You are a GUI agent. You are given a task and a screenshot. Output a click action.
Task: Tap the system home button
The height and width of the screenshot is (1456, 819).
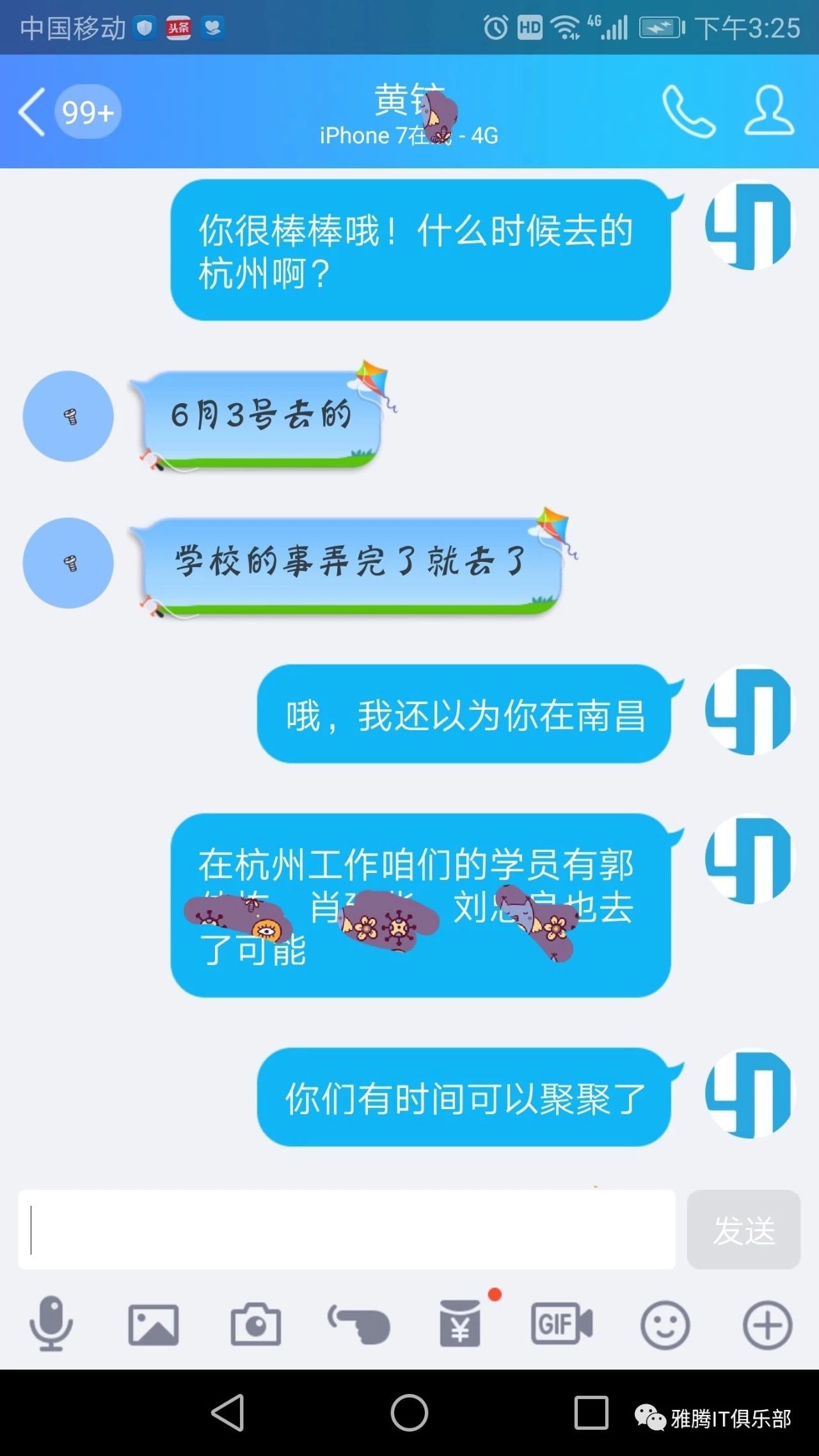(409, 1412)
